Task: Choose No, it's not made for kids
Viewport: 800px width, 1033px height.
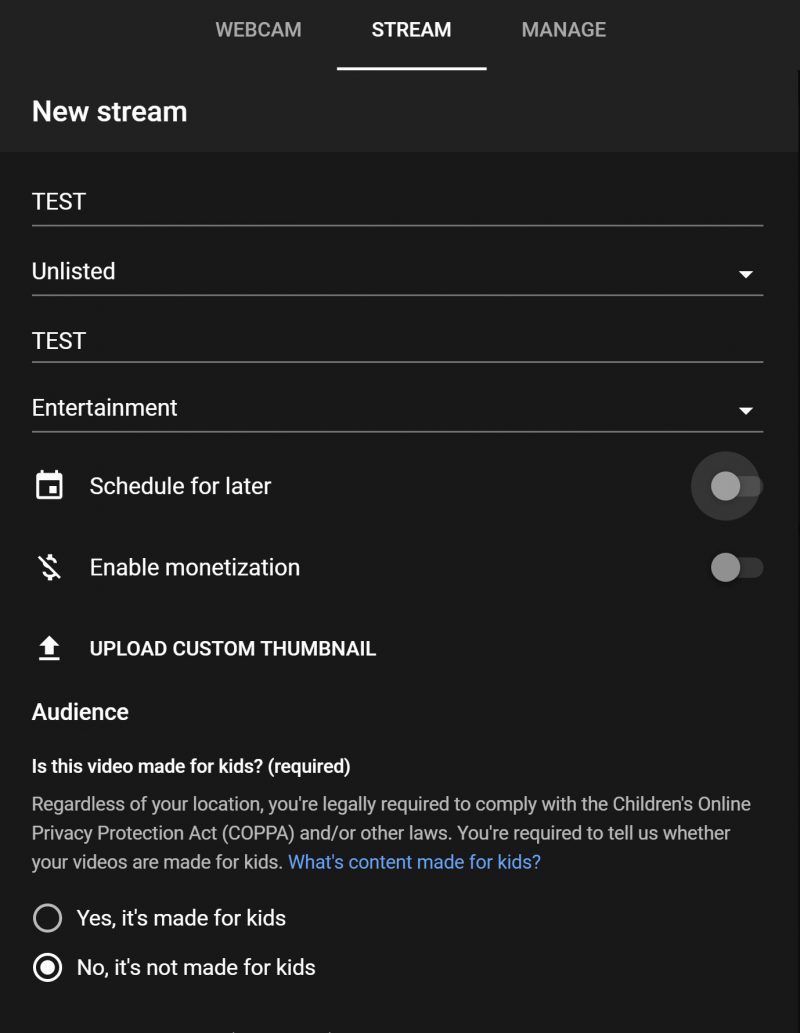Action: click(x=48, y=967)
